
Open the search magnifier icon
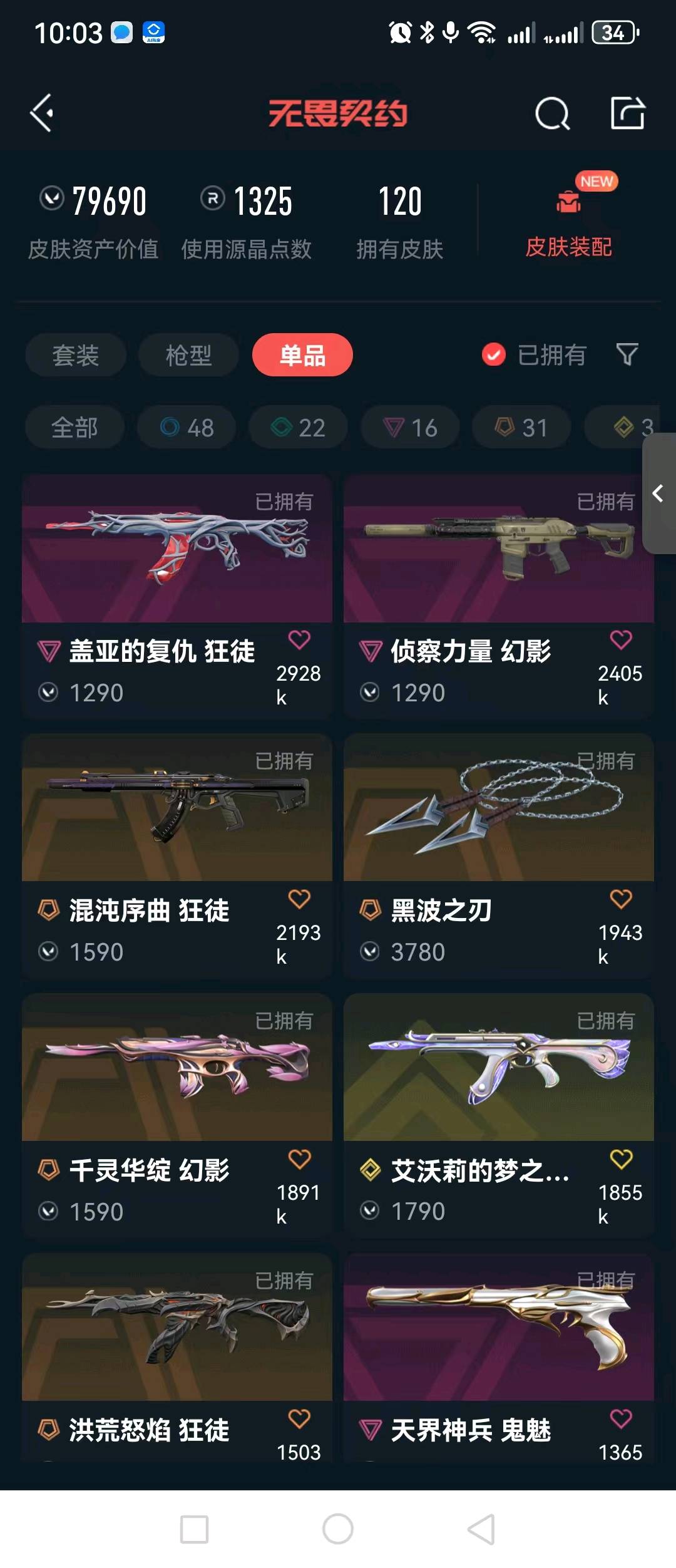[552, 114]
